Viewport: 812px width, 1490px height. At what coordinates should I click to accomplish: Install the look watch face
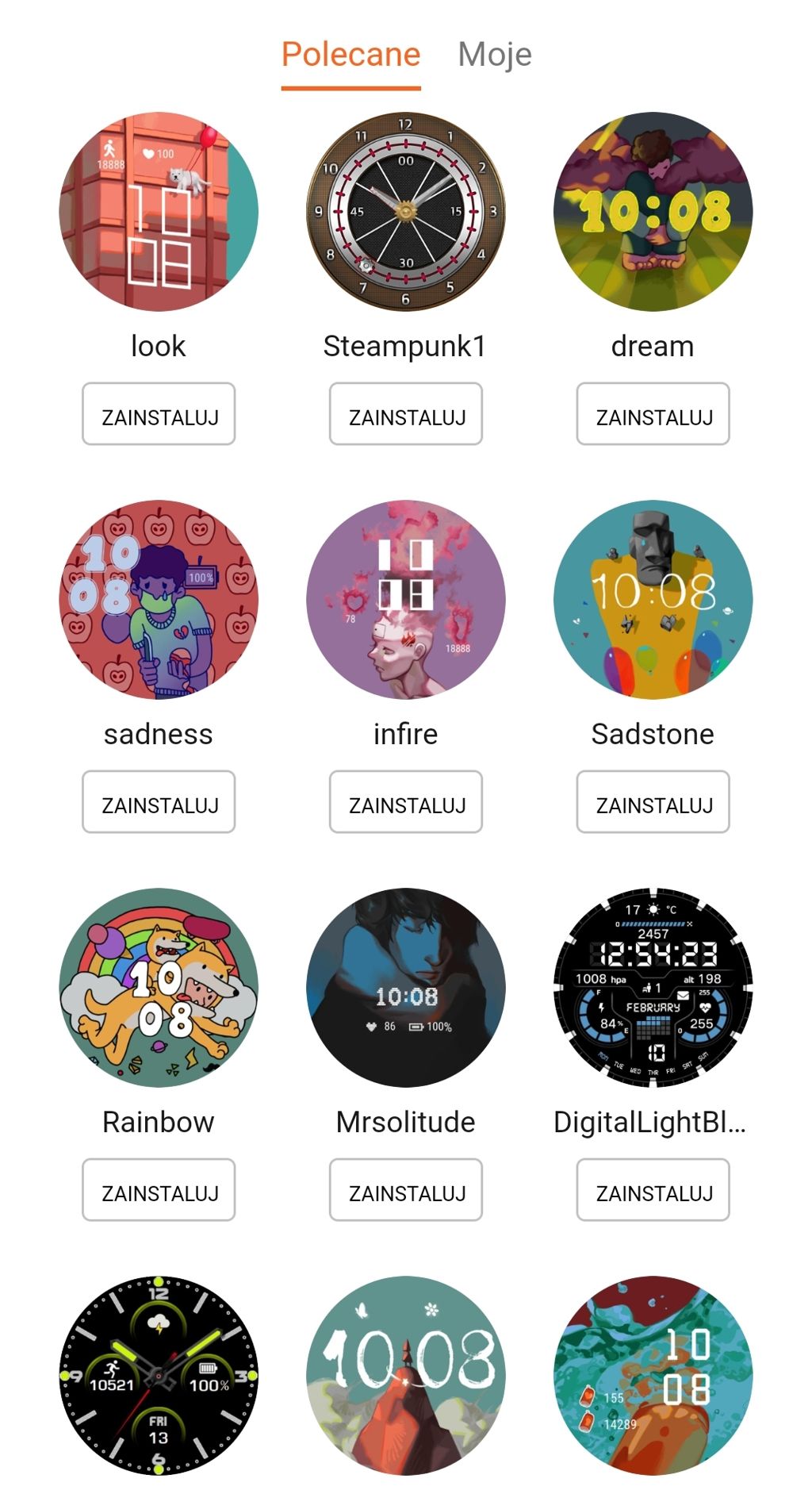pyautogui.click(x=159, y=414)
